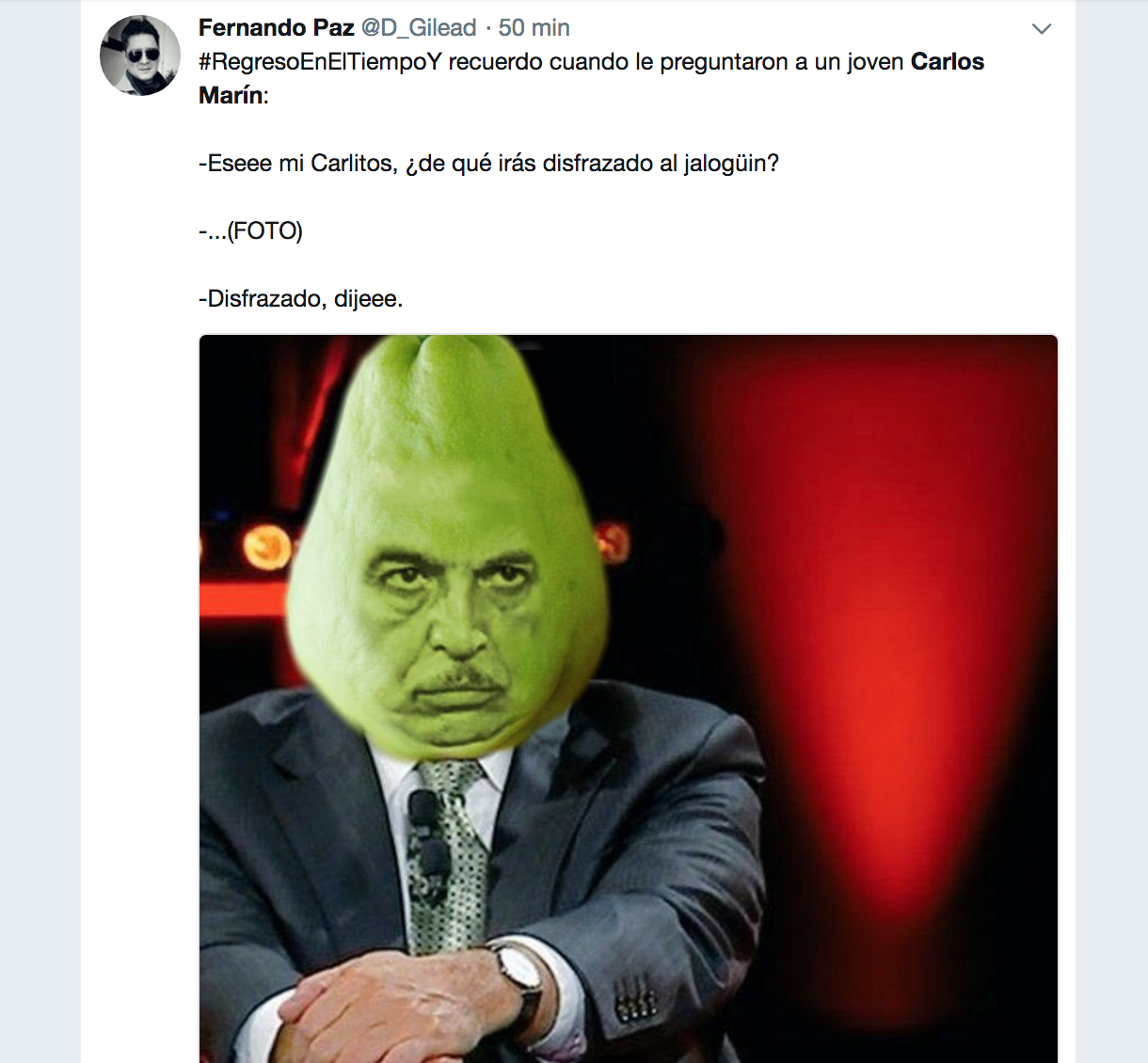The width and height of the screenshot is (1148, 1063).
Task: Open the Fernando Paz profile name link
Action: 276,28
